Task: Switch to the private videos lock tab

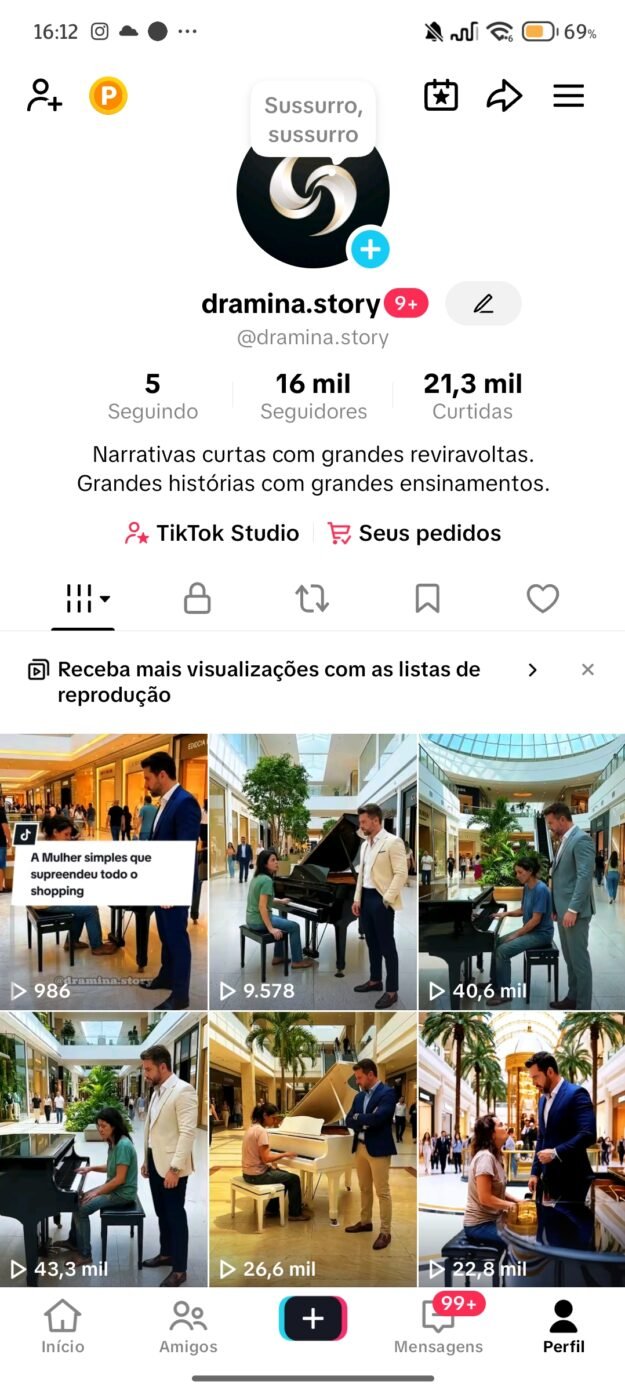Action: (x=197, y=598)
